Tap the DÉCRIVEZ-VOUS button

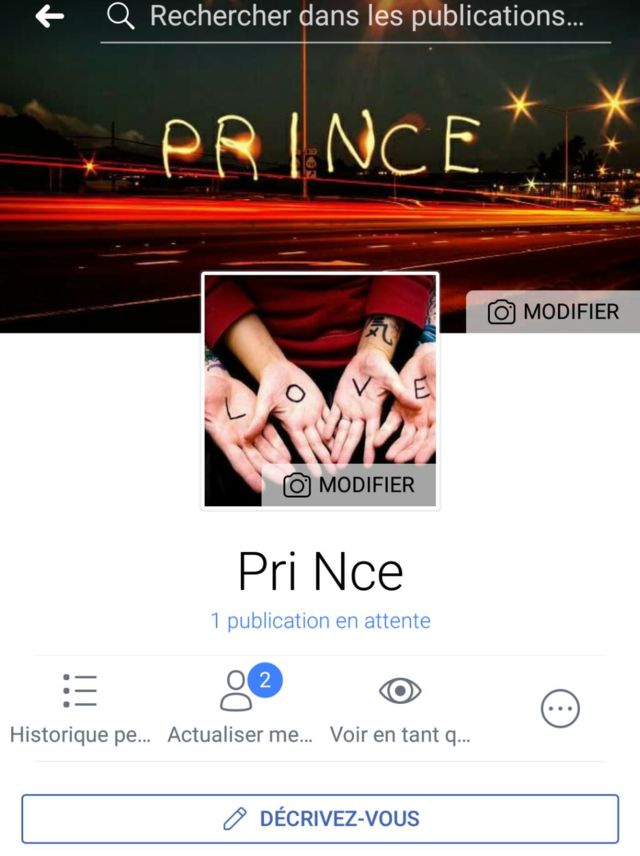(320, 819)
